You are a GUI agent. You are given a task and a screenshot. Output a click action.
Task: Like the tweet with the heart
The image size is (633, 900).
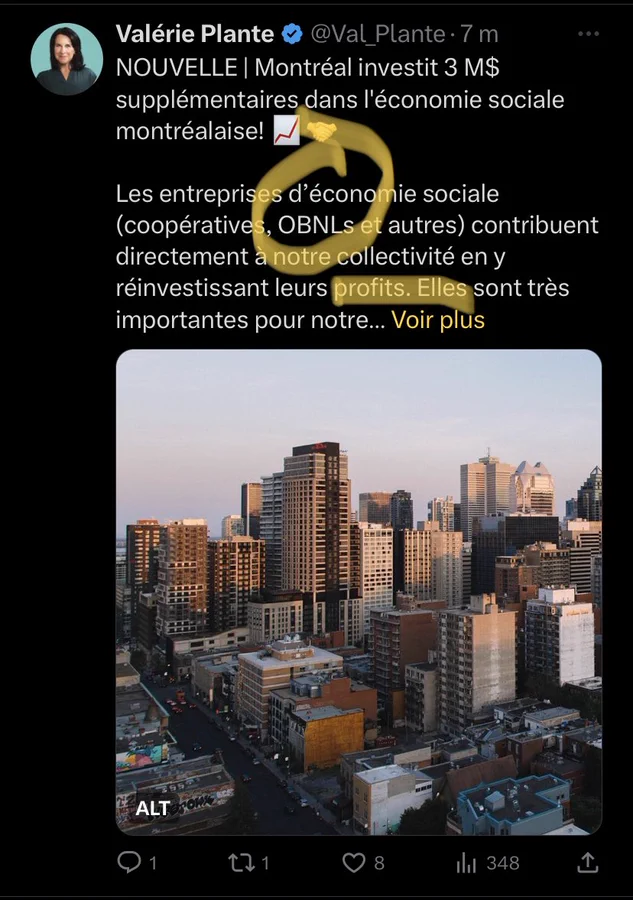click(x=353, y=862)
